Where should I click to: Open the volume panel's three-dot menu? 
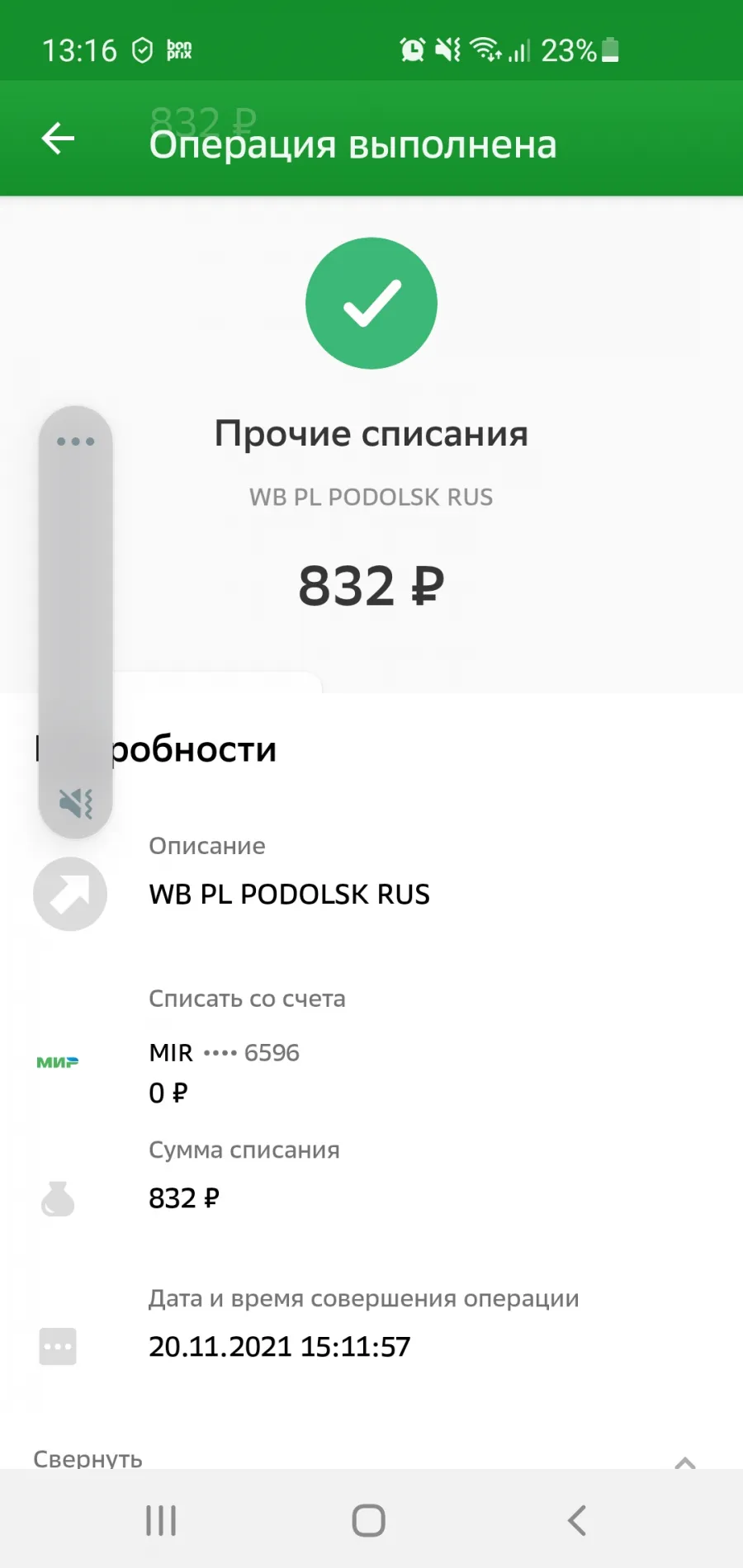coord(75,442)
